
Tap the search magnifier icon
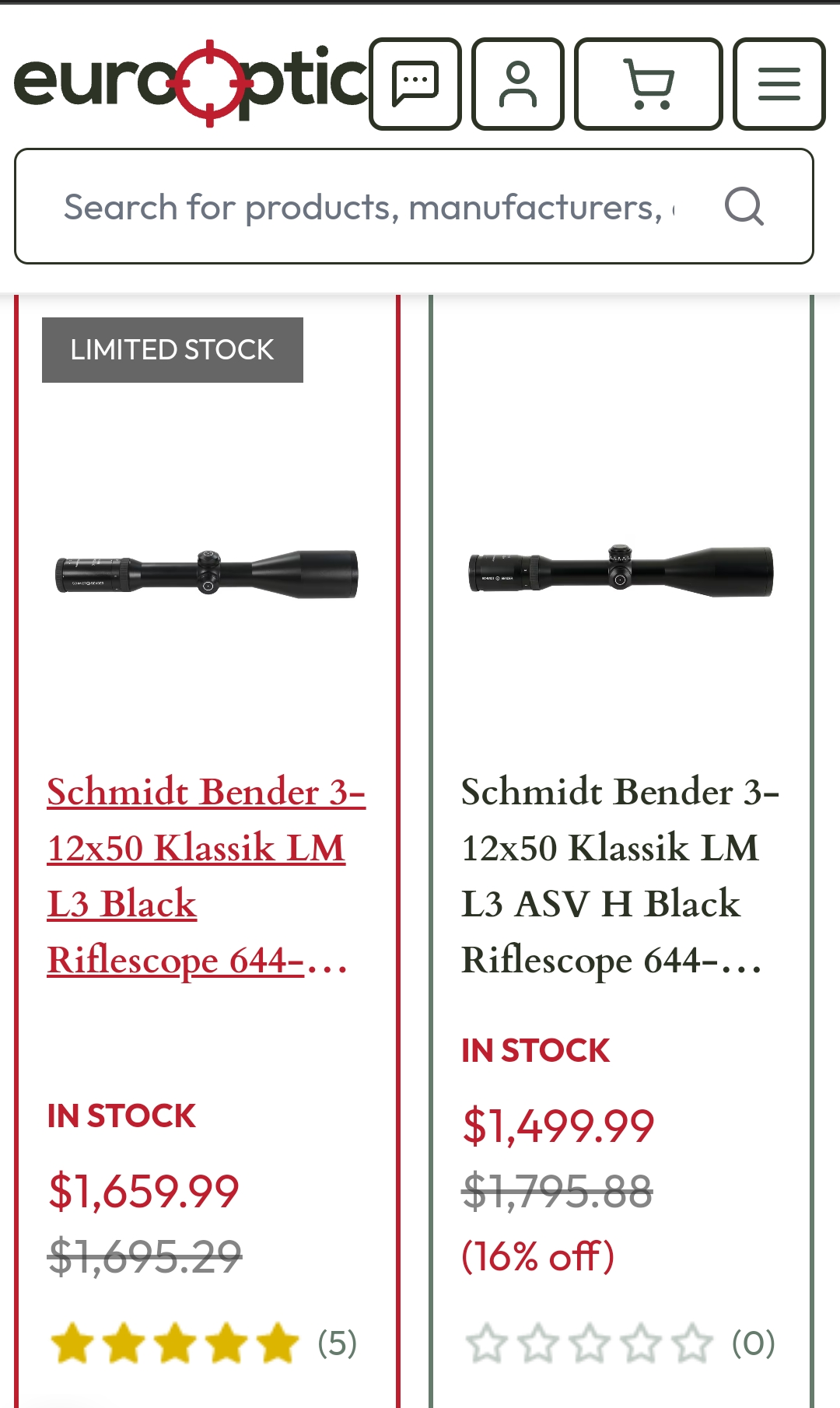point(744,207)
